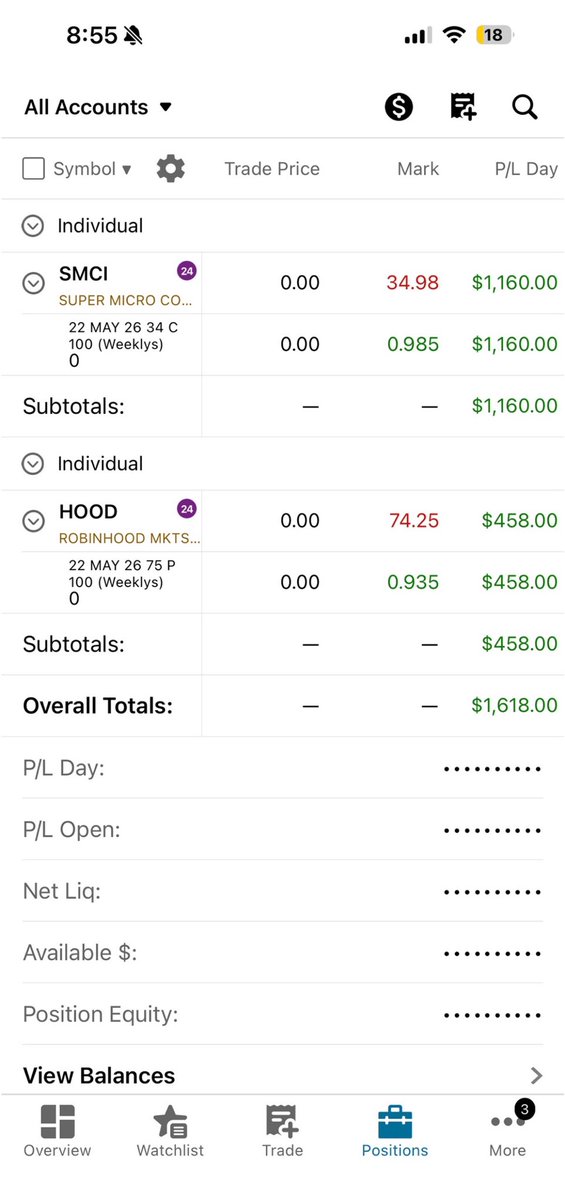Screen dimensions: 565x1200
Task: Check the select-all box beside Symbol
Action: tap(33, 169)
